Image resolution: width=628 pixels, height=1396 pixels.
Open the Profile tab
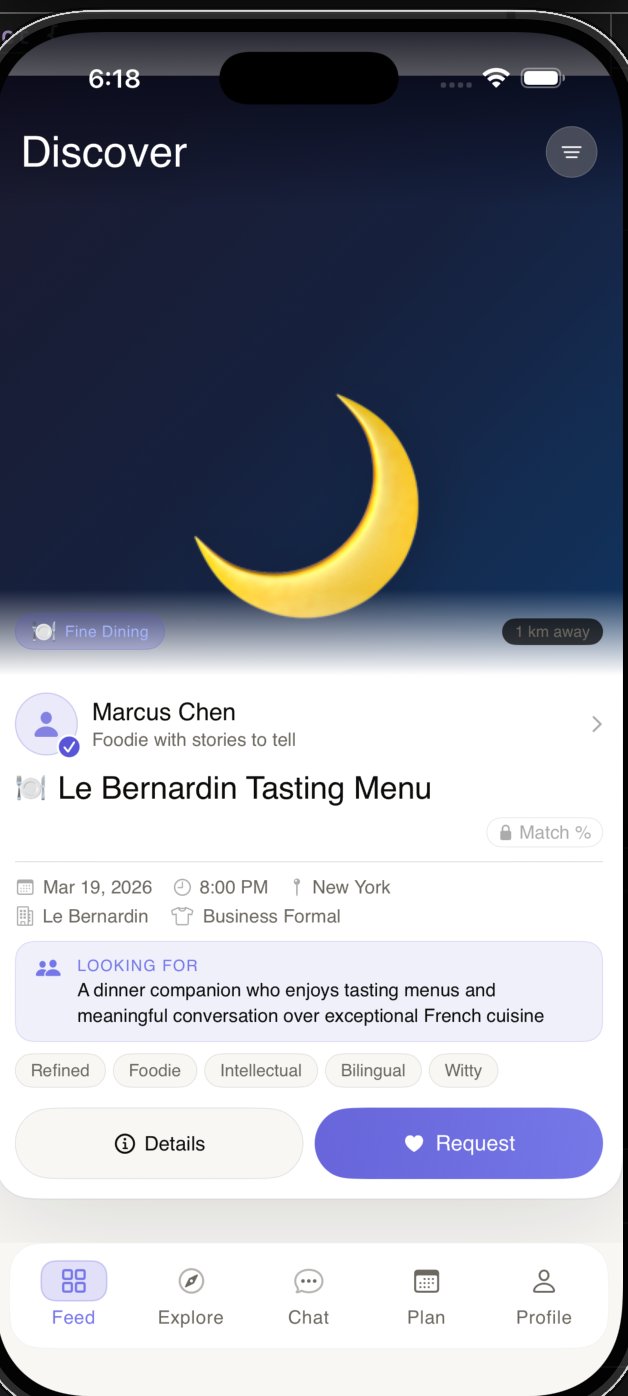point(543,1294)
